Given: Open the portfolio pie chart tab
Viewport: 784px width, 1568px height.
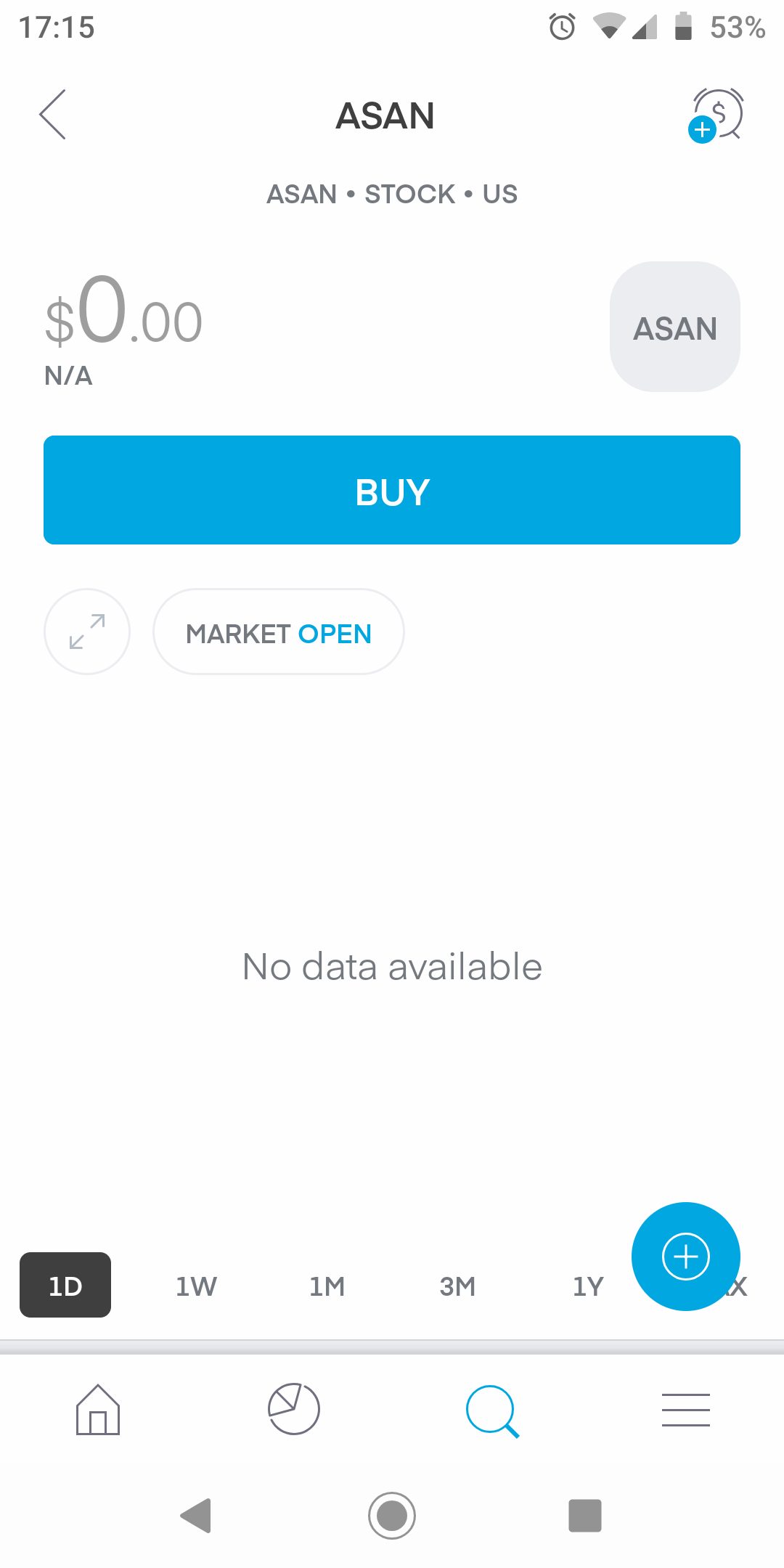Looking at the screenshot, I should pyautogui.click(x=294, y=1410).
